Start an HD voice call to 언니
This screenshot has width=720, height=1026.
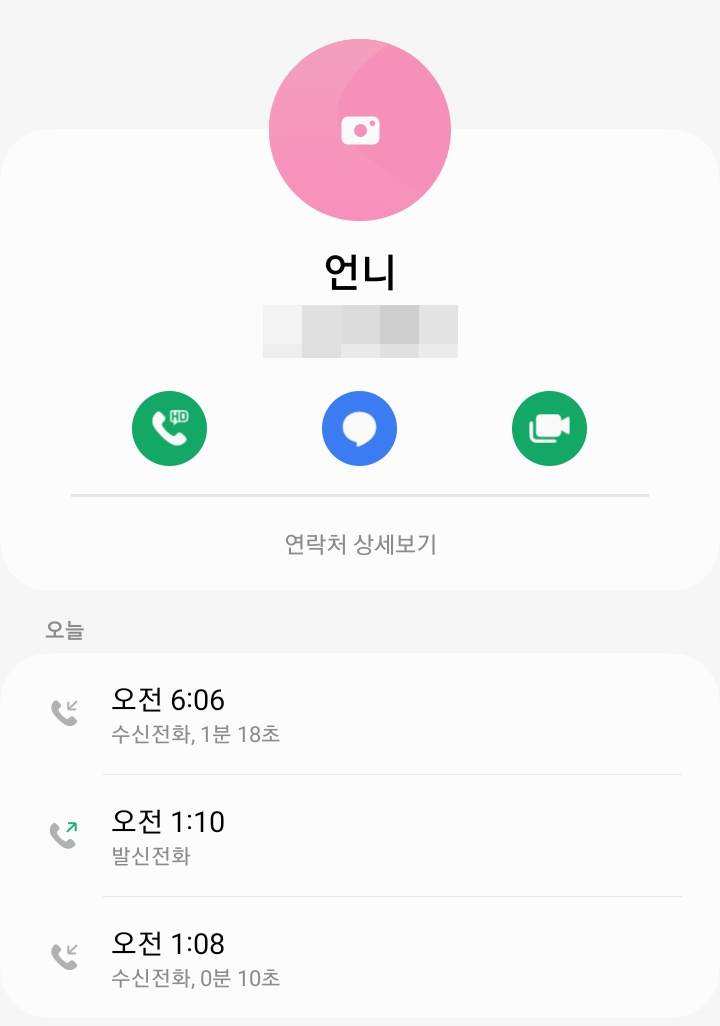pos(170,429)
